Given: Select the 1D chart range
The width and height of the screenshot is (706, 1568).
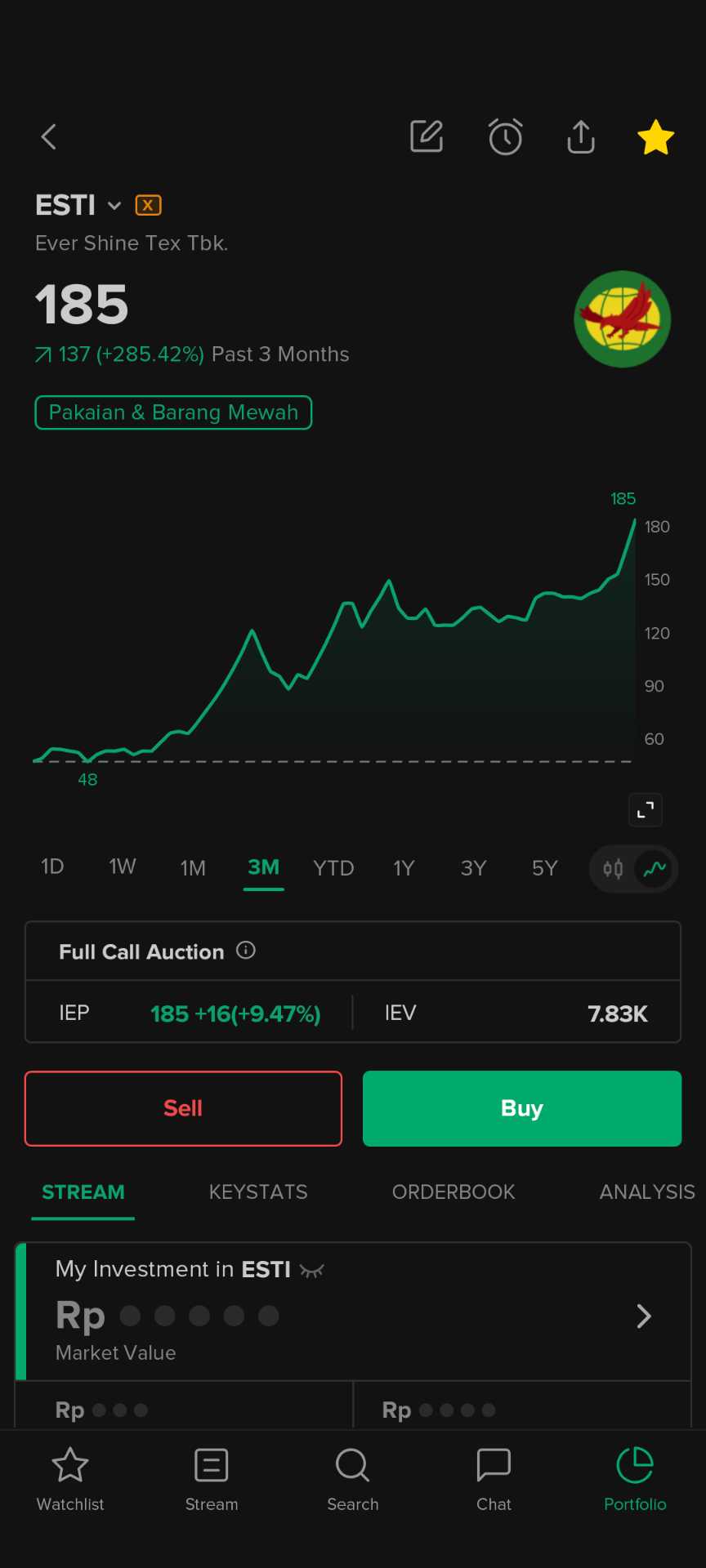Looking at the screenshot, I should (x=52, y=867).
